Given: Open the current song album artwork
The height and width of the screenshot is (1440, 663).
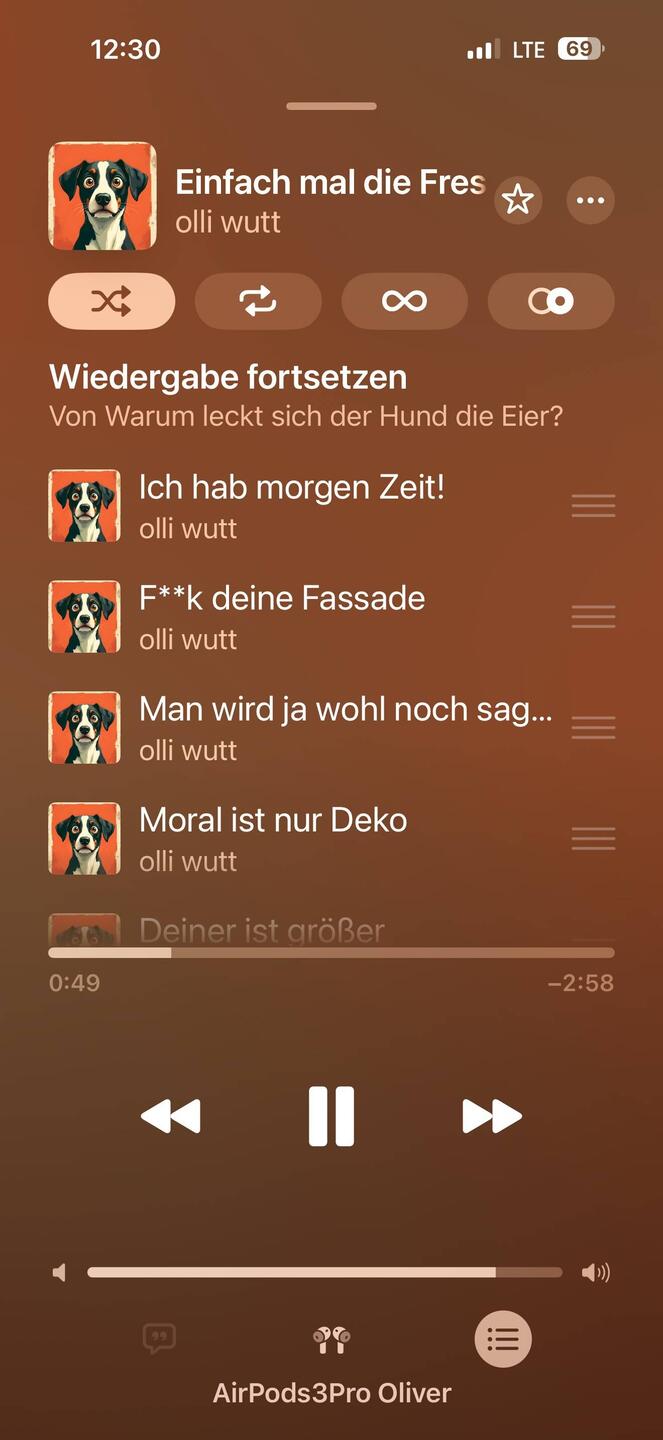Looking at the screenshot, I should click(x=102, y=196).
